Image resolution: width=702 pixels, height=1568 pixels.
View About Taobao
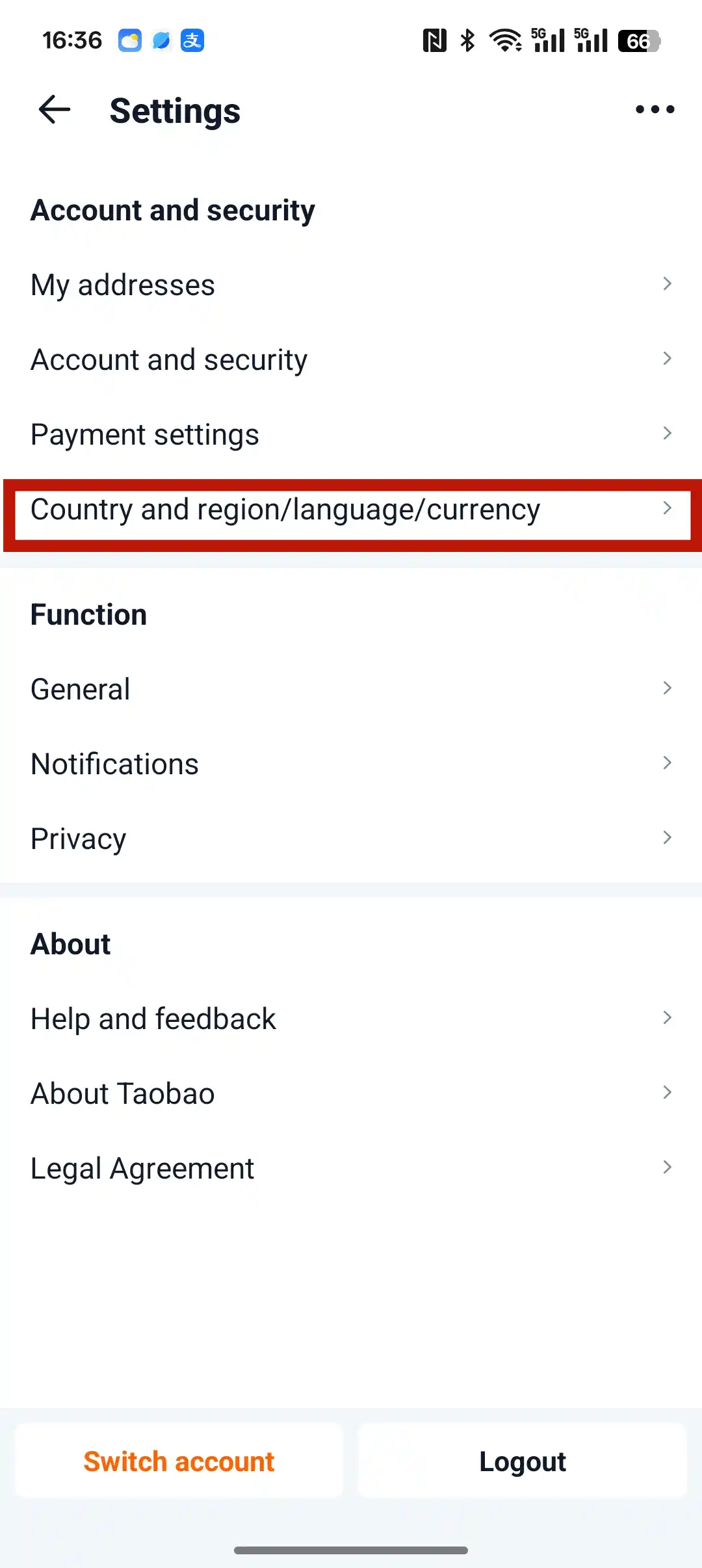tap(351, 1093)
